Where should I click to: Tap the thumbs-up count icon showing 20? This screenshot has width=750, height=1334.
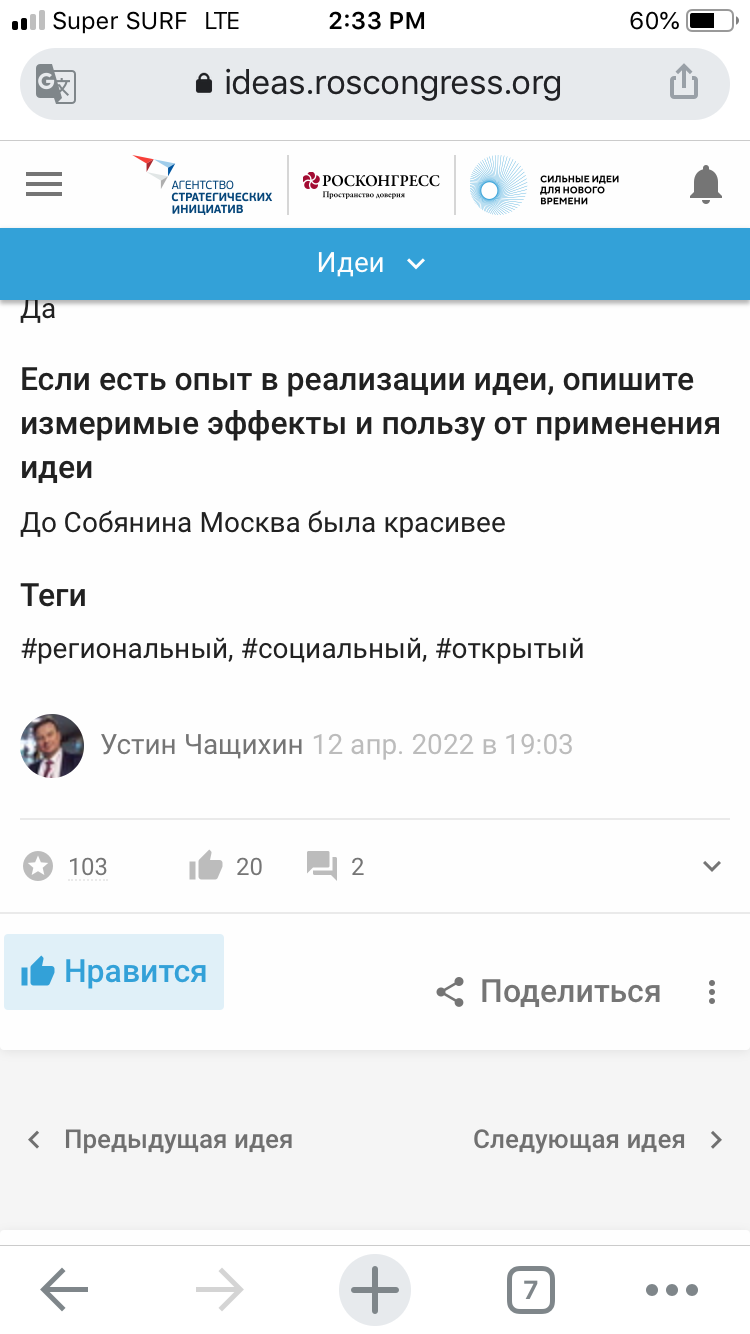(206, 866)
